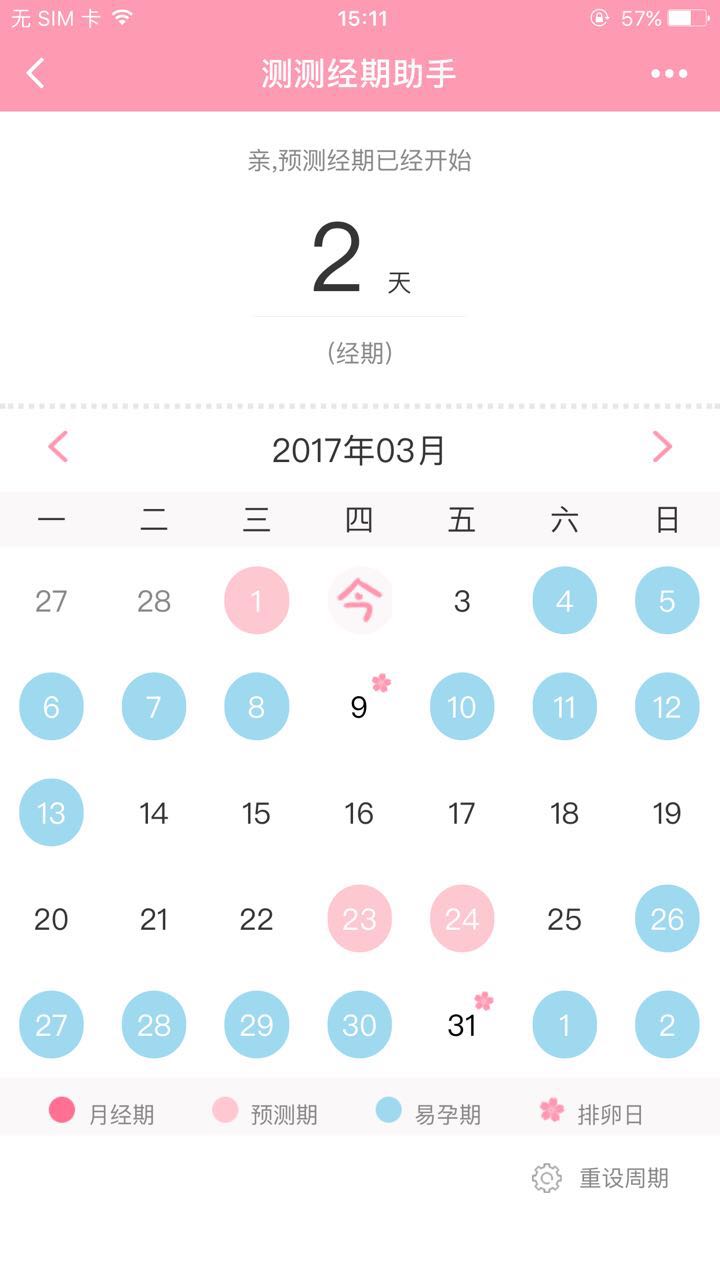Viewport: 720px width, 1280px height.
Task: Select the ovulation day March 9
Action: coord(360,707)
